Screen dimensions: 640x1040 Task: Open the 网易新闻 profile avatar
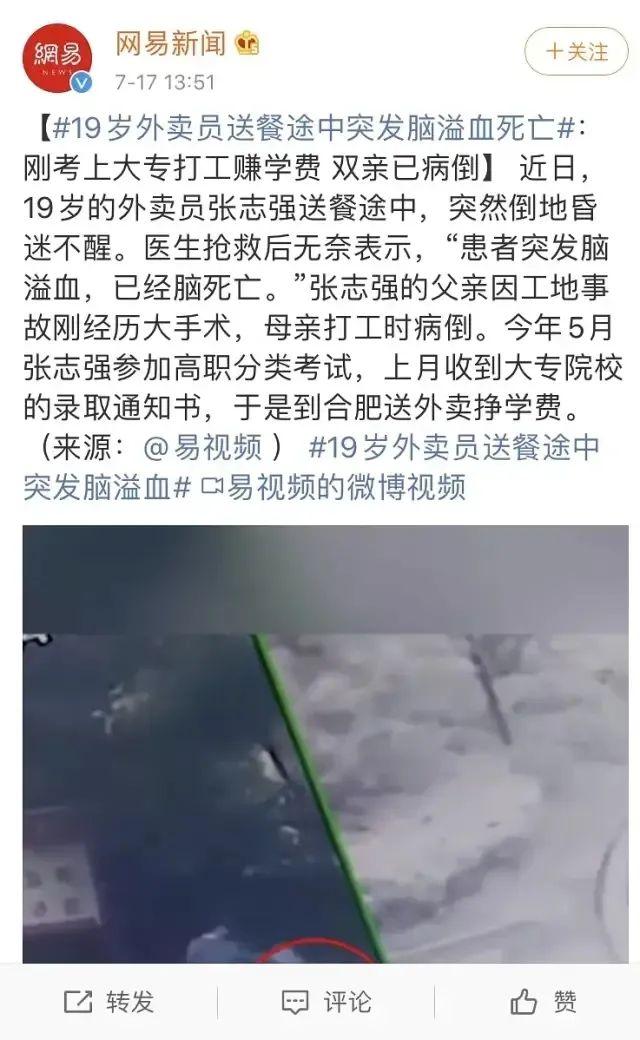(58, 56)
